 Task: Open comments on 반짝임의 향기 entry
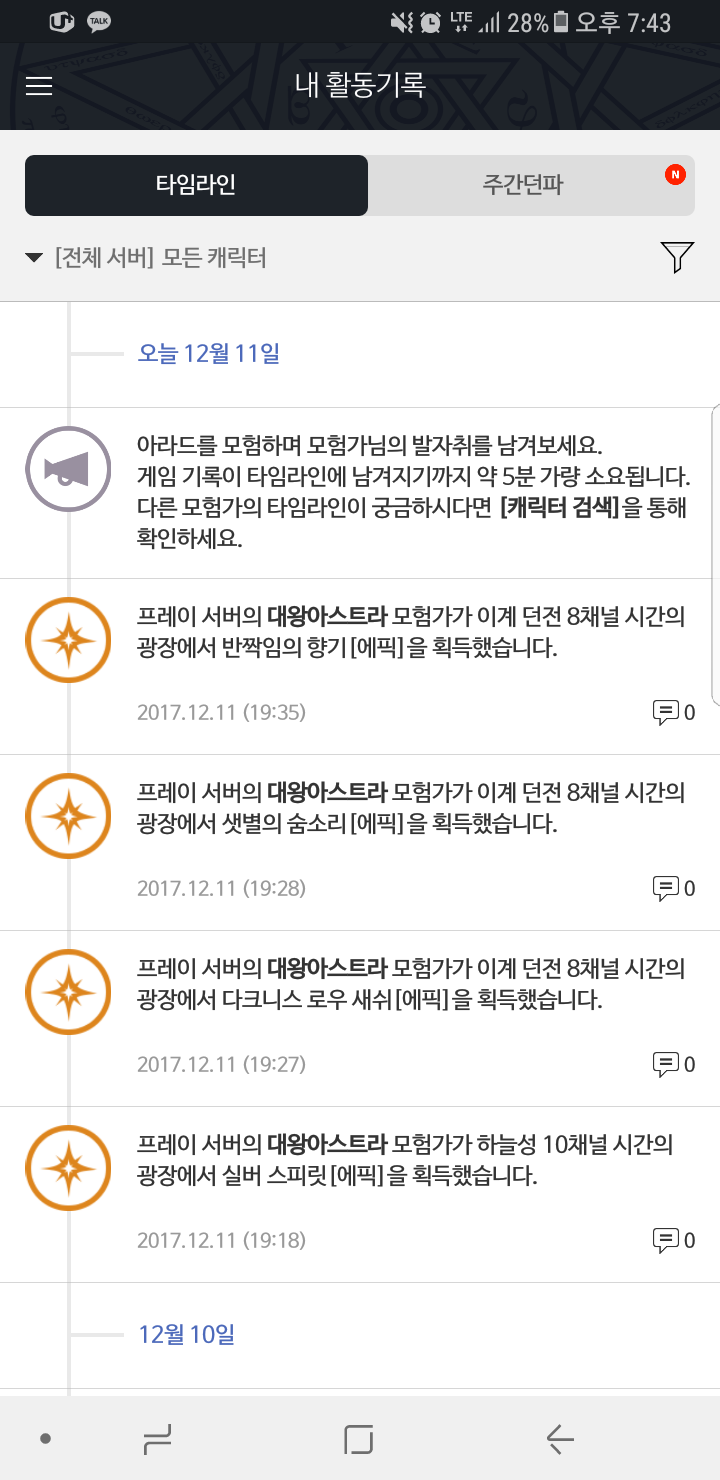[673, 712]
